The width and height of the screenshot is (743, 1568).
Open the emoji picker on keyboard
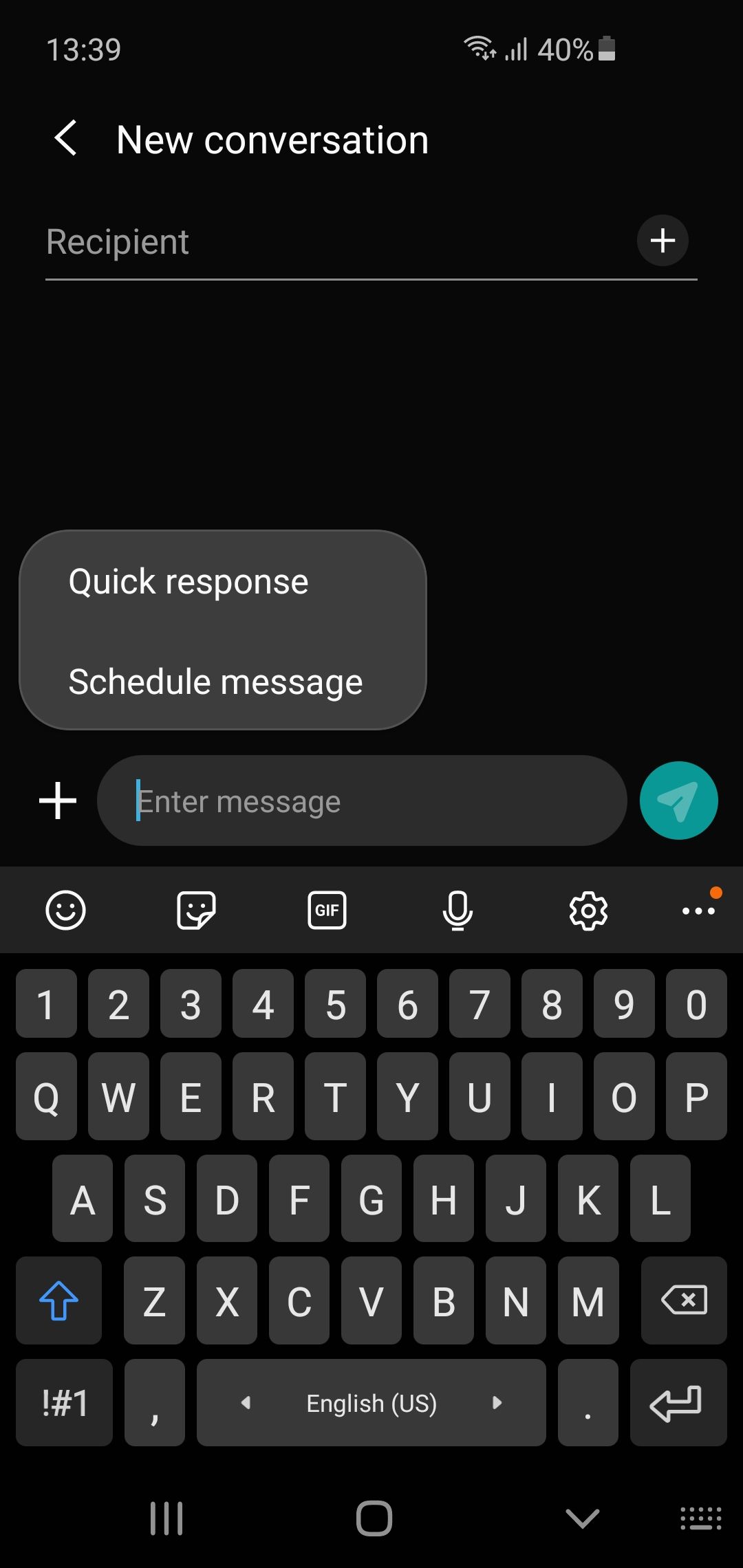[65, 911]
